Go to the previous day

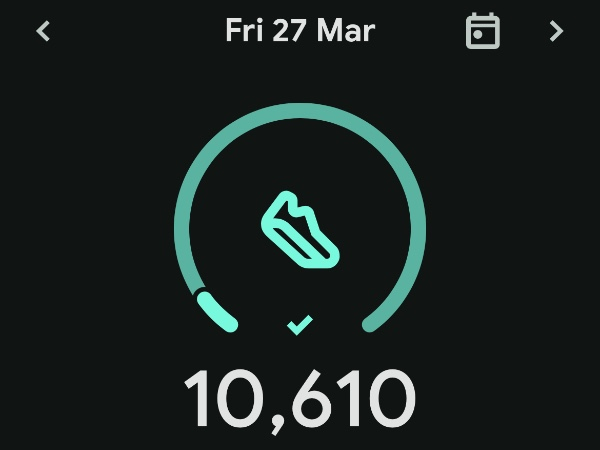pos(43,31)
